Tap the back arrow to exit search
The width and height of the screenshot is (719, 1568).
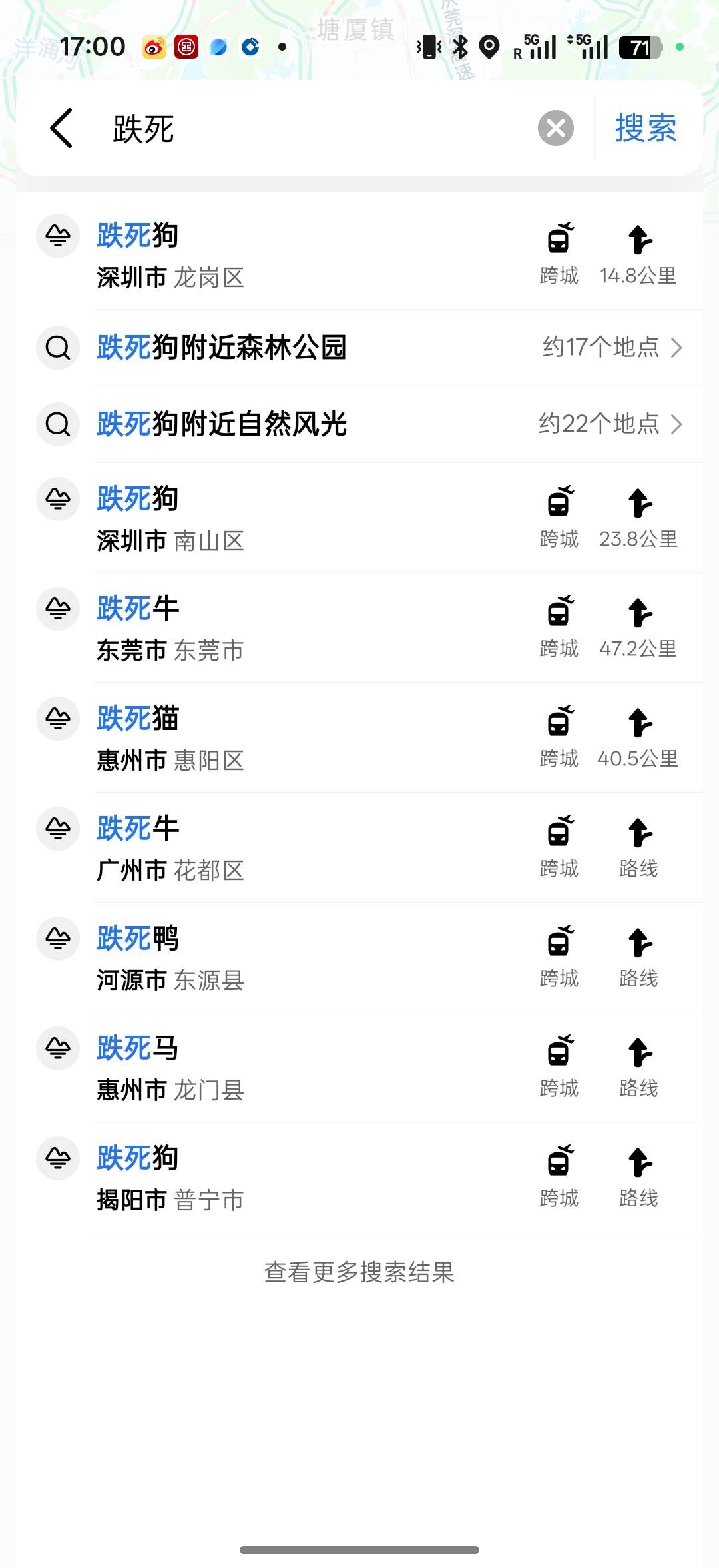pyautogui.click(x=61, y=128)
